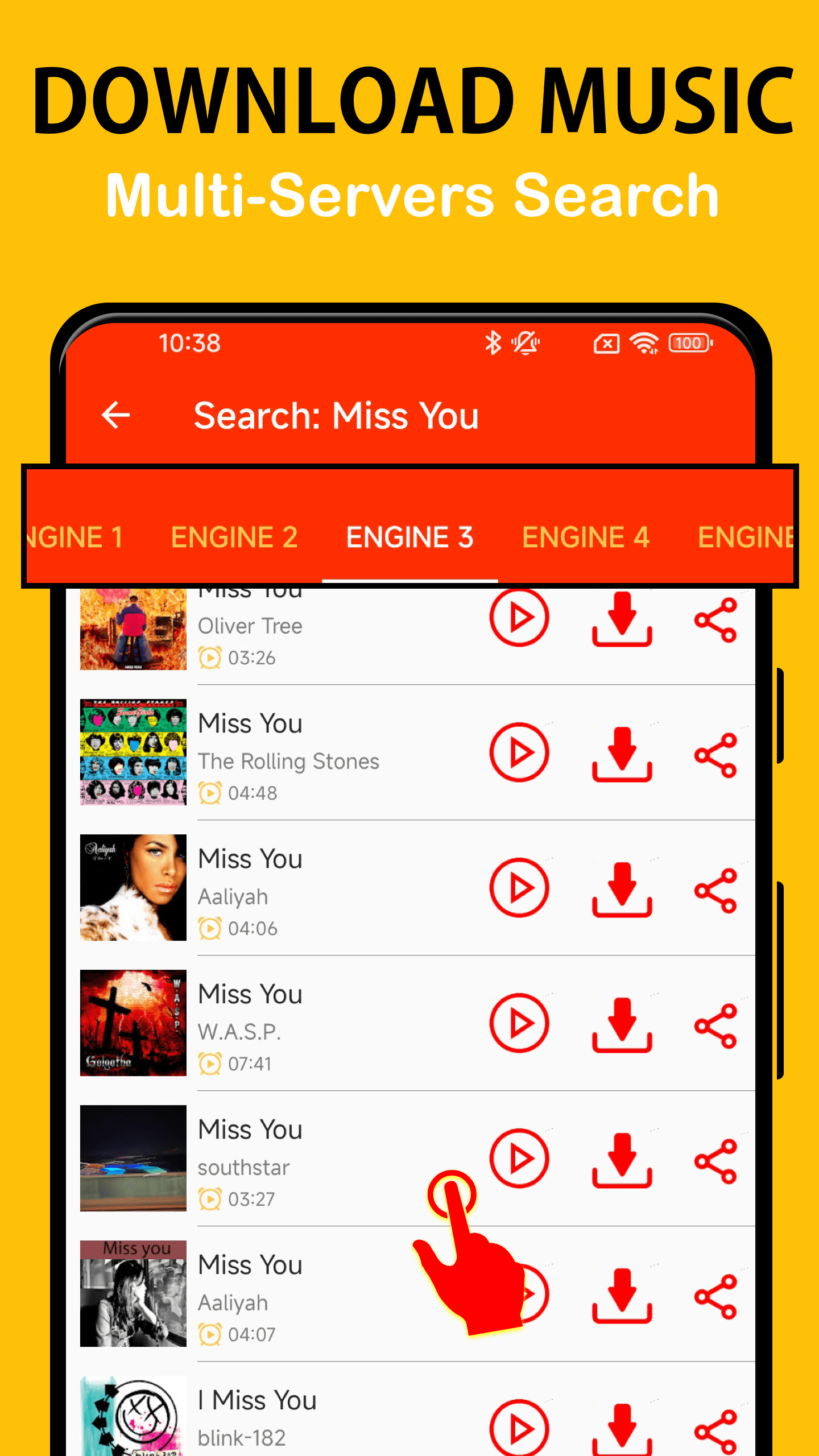Share I Miss You by blink-182
The width and height of the screenshot is (819, 1456).
tap(716, 1428)
